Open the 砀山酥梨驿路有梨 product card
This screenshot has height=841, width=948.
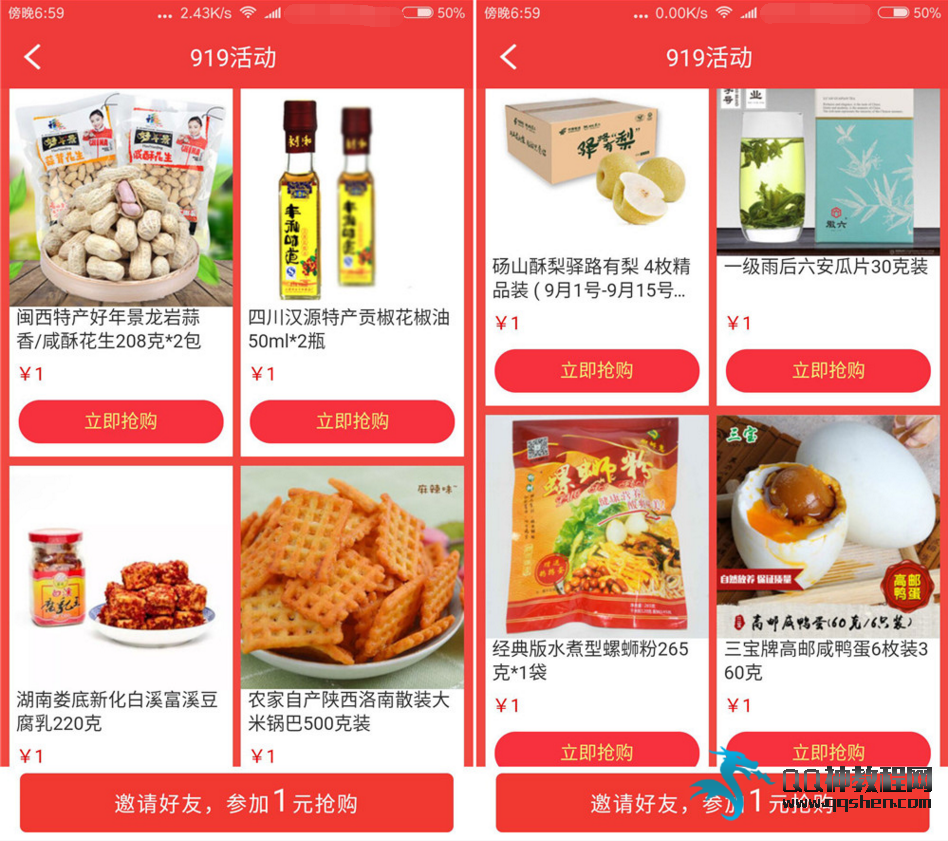(597, 180)
